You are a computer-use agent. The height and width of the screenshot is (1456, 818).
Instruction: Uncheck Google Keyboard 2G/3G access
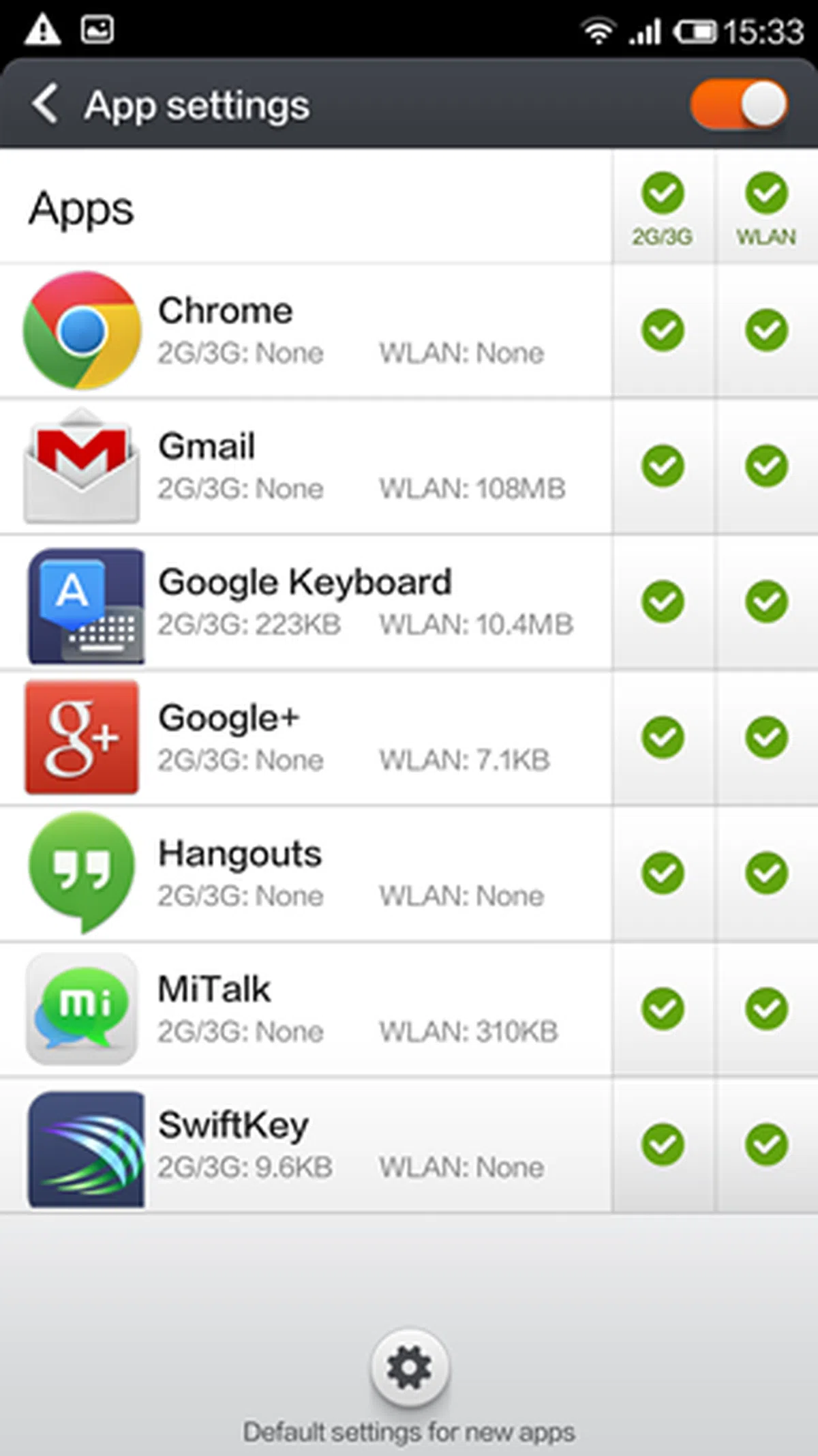pos(663,601)
